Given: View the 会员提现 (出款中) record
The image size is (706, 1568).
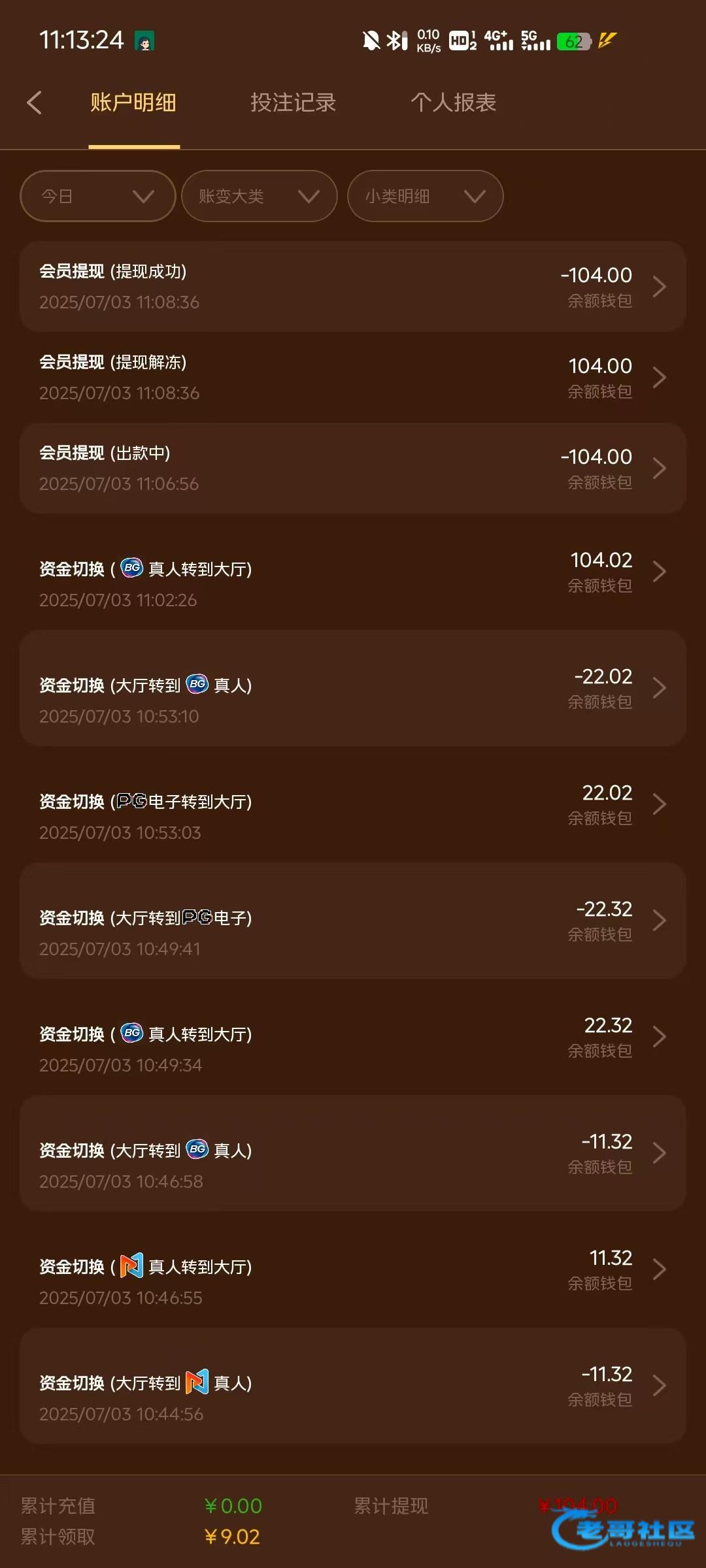Looking at the screenshot, I should tap(353, 468).
